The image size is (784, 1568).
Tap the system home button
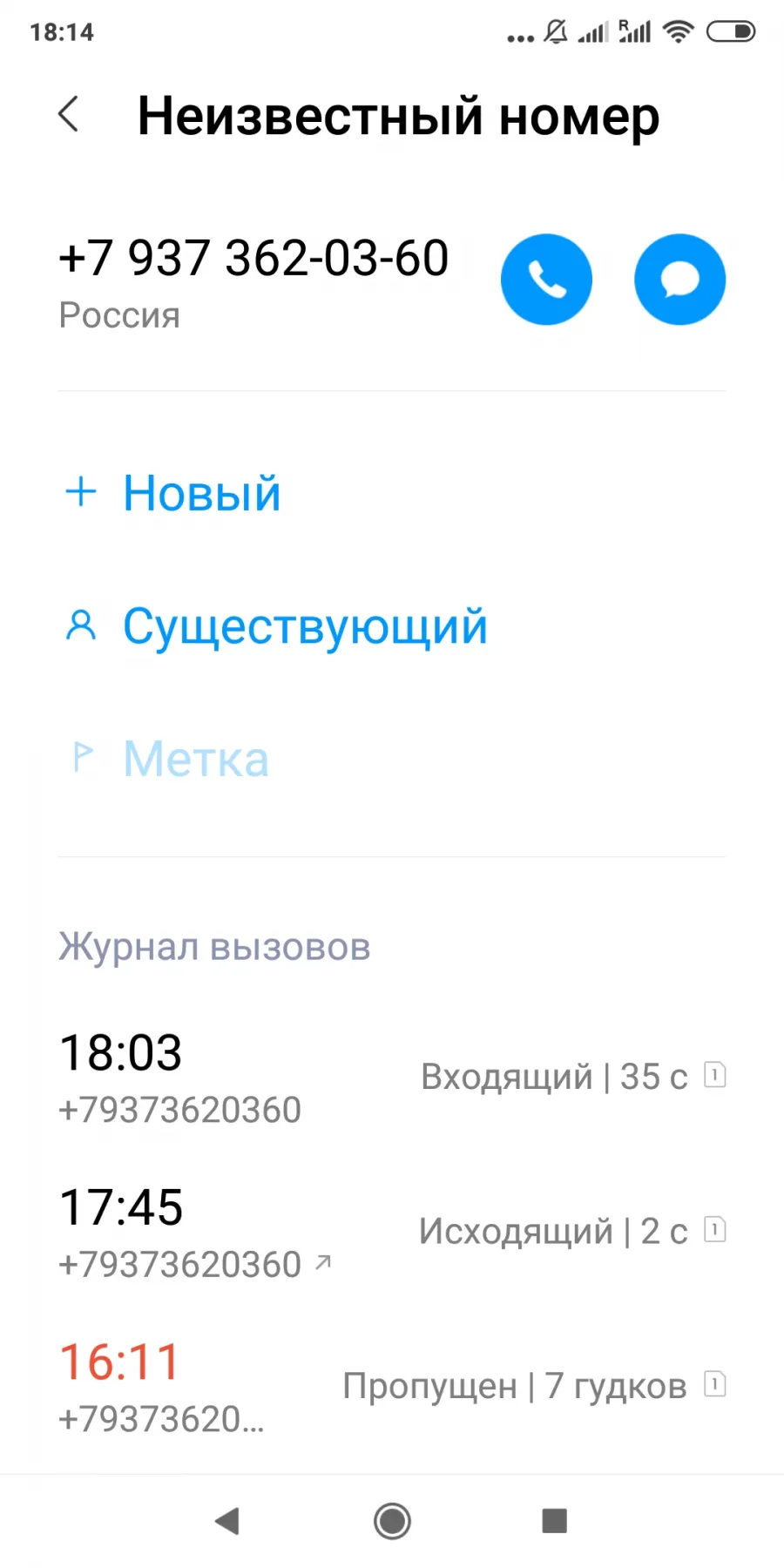tap(392, 1522)
